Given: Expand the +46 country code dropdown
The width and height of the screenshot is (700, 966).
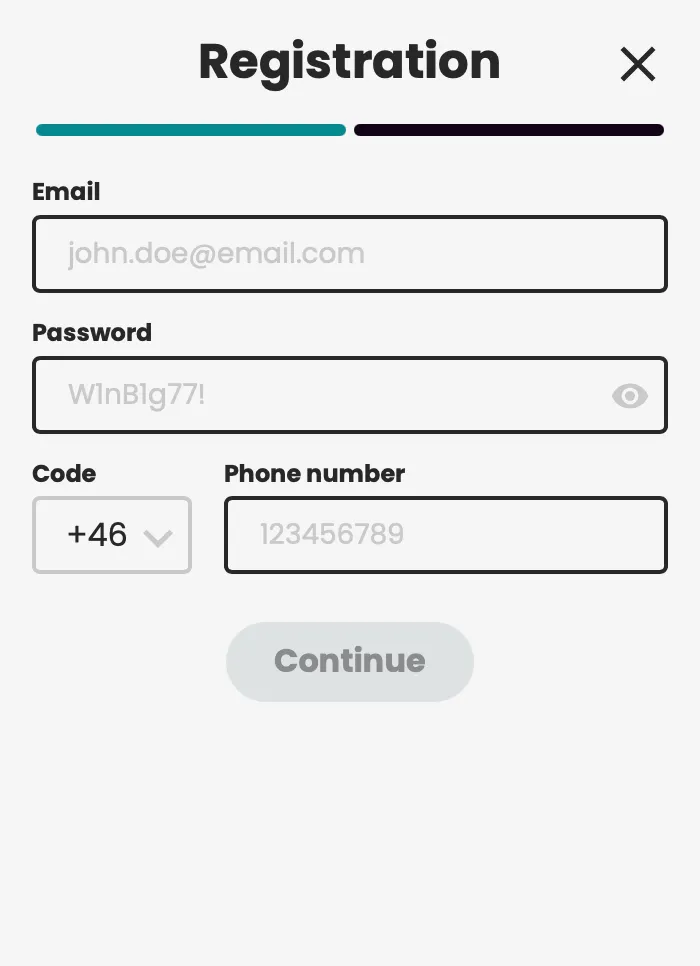Looking at the screenshot, I should coord(112,535).
